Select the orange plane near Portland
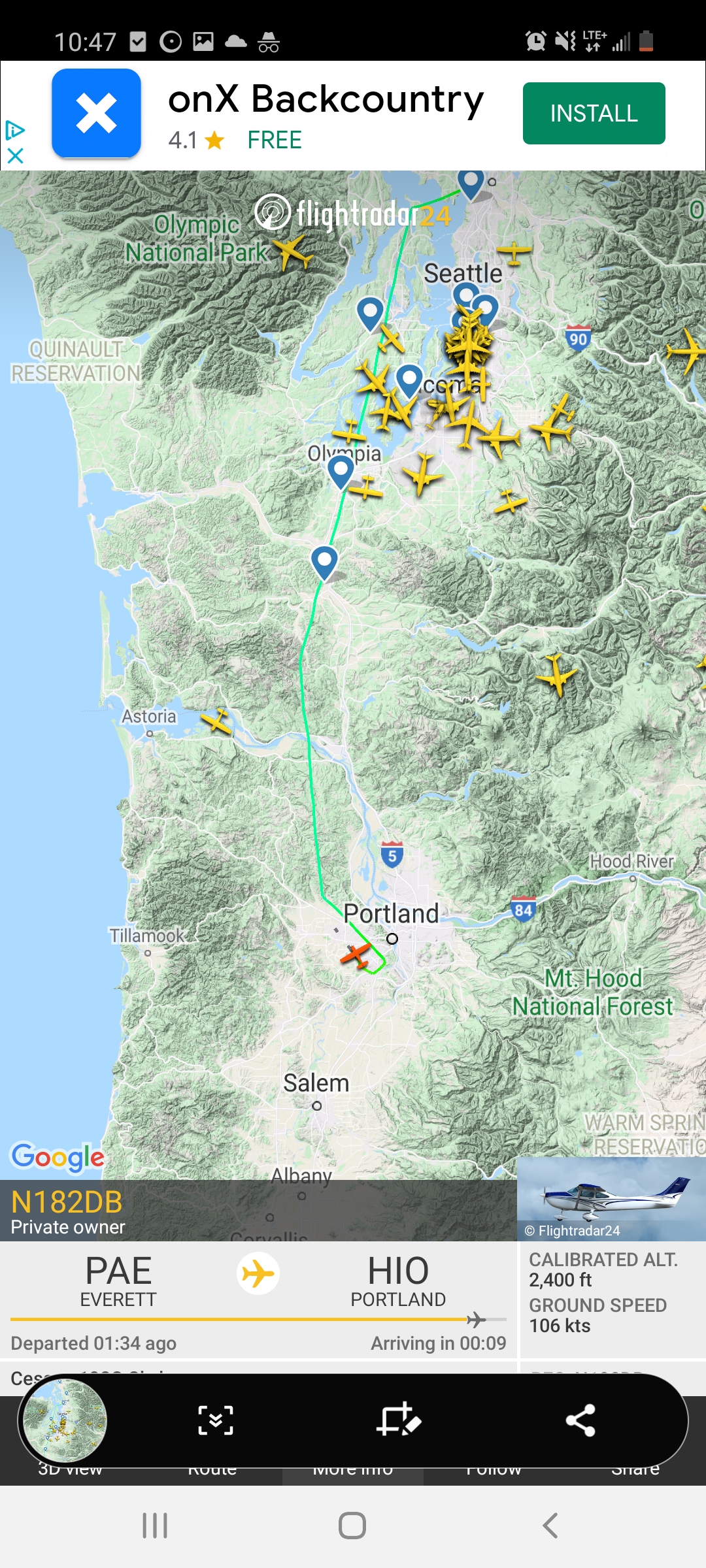Viewport: 706px width, 1568px height. click(x=356, y=955)
